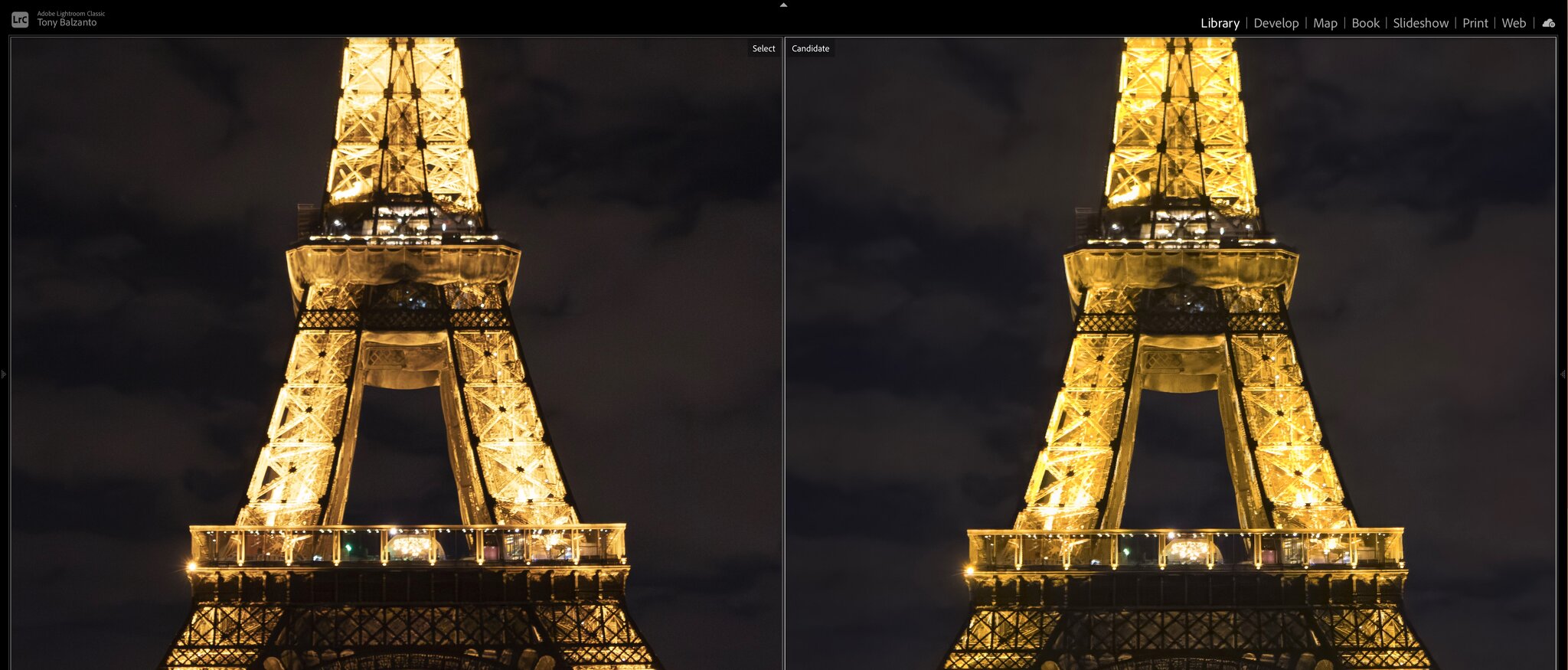Expand the left side panel
Viewport: 1568px width, 670px height.
[3, 374]
